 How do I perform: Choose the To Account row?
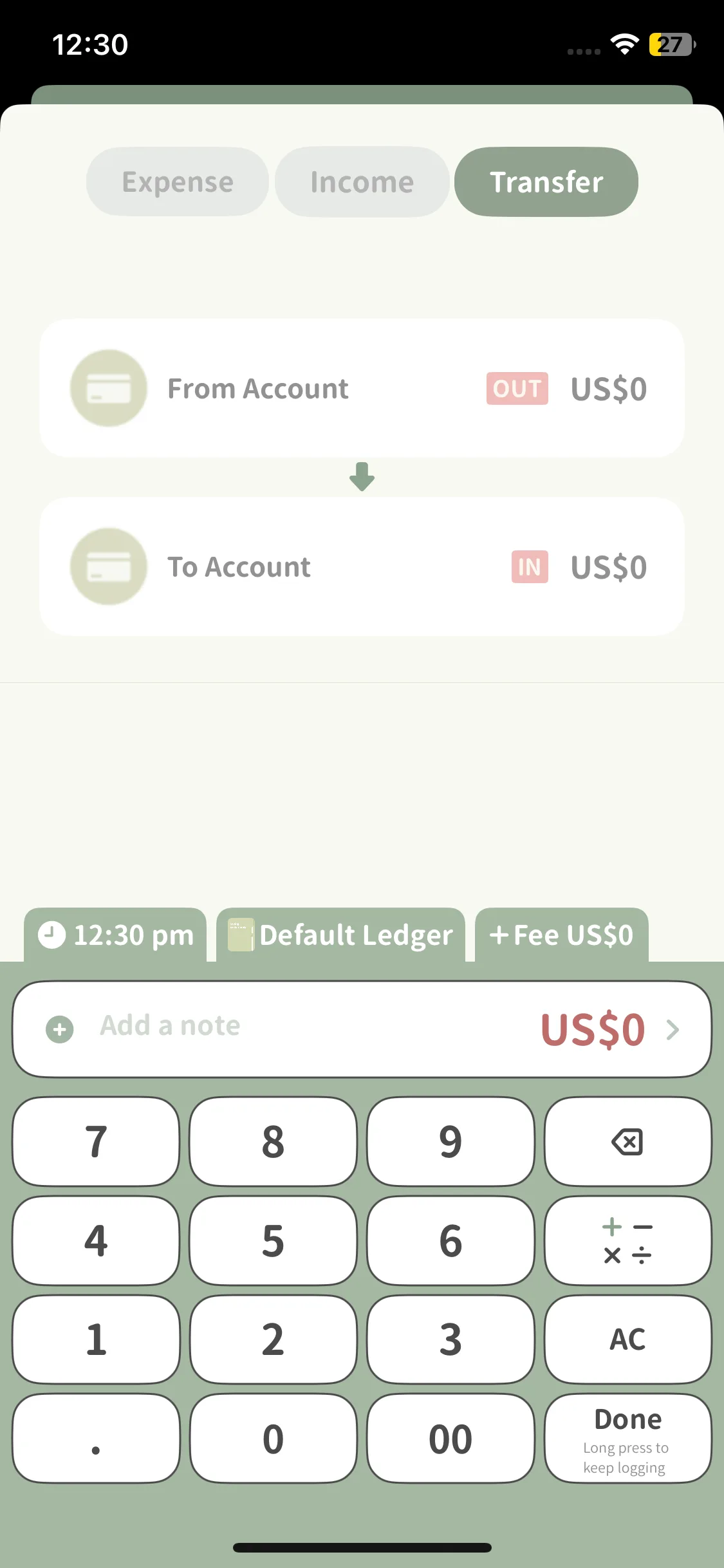coord(362,566)
